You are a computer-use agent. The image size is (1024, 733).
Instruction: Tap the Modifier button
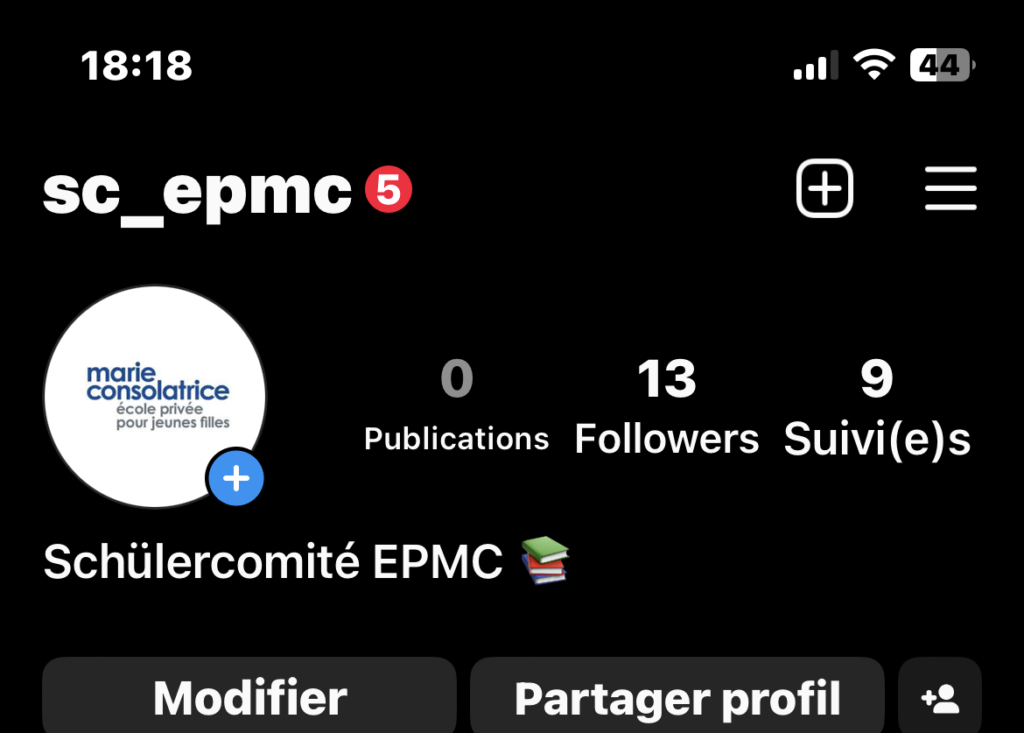click(x=249, y=698)
